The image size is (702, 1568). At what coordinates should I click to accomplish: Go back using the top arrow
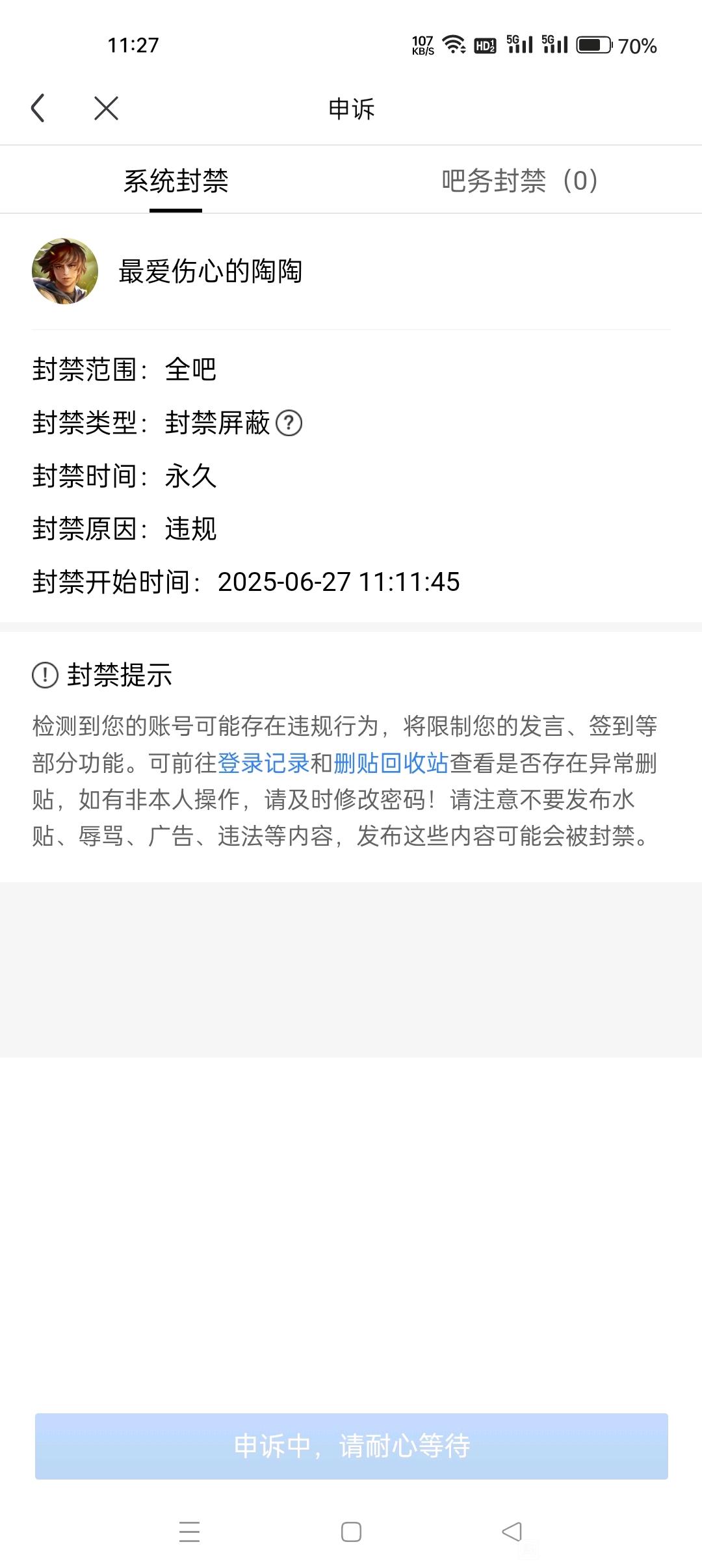click(x=38, y=108)
